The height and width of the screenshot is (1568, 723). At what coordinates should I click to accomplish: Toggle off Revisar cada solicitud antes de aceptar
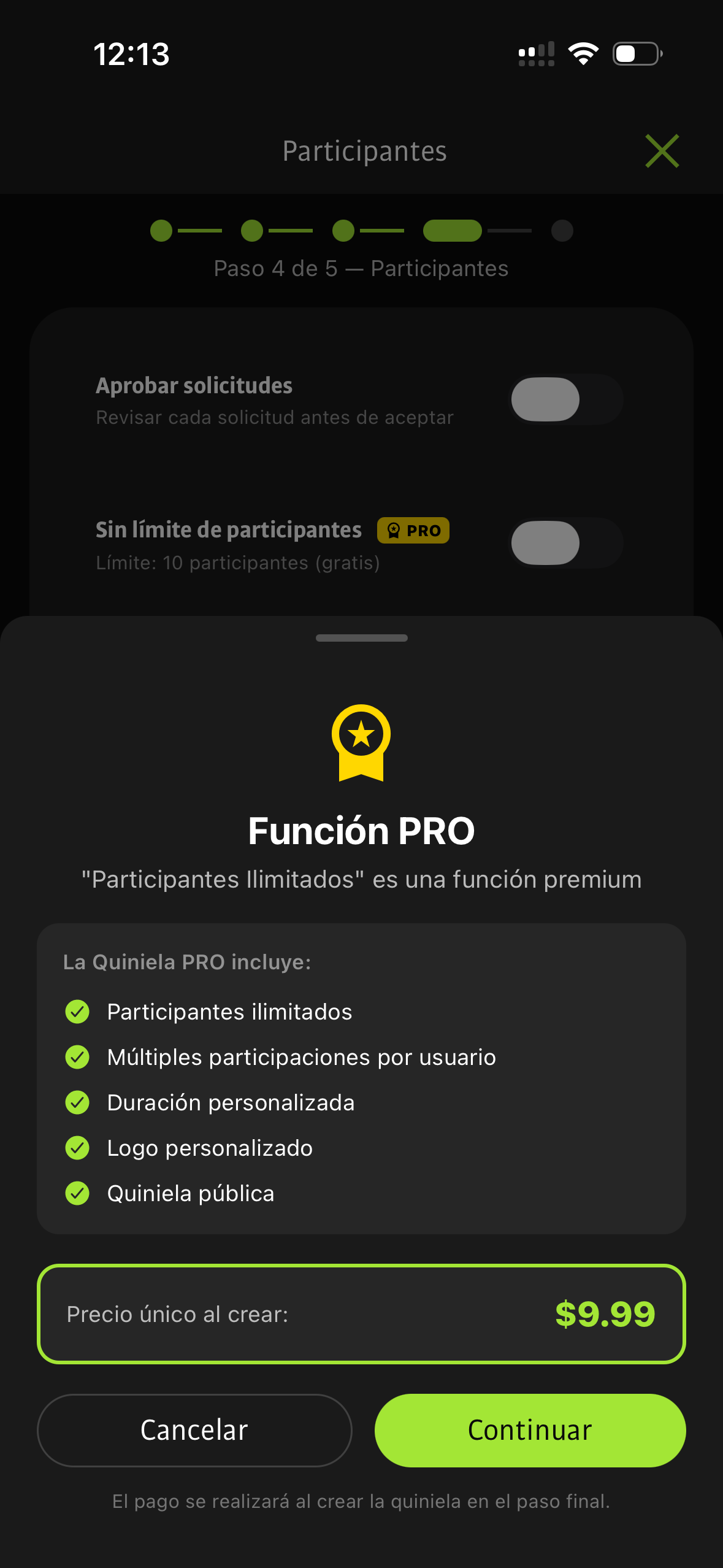coord(565,399)
